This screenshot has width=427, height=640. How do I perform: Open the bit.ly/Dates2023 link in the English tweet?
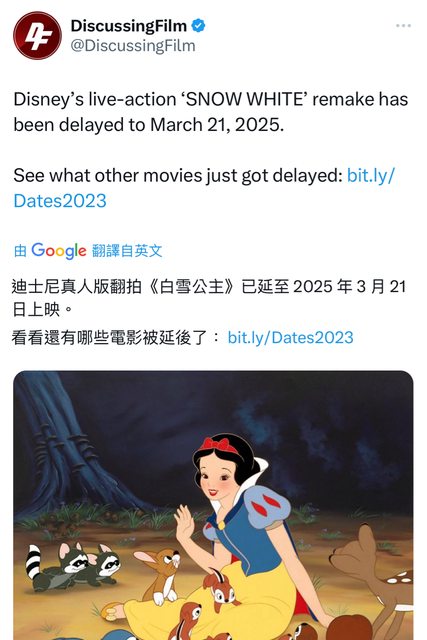coord(204,188)
